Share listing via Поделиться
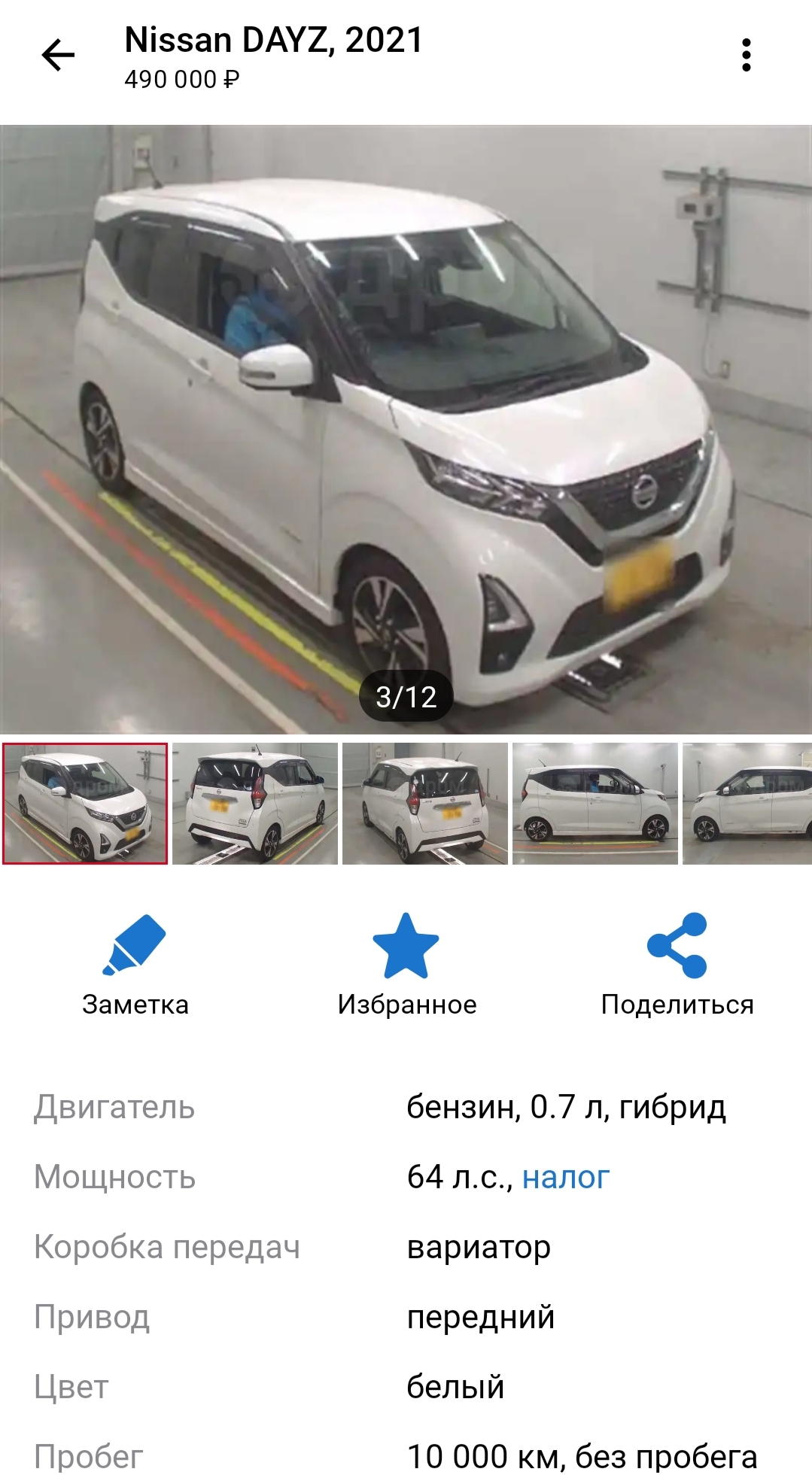 [x=677, y=965]
